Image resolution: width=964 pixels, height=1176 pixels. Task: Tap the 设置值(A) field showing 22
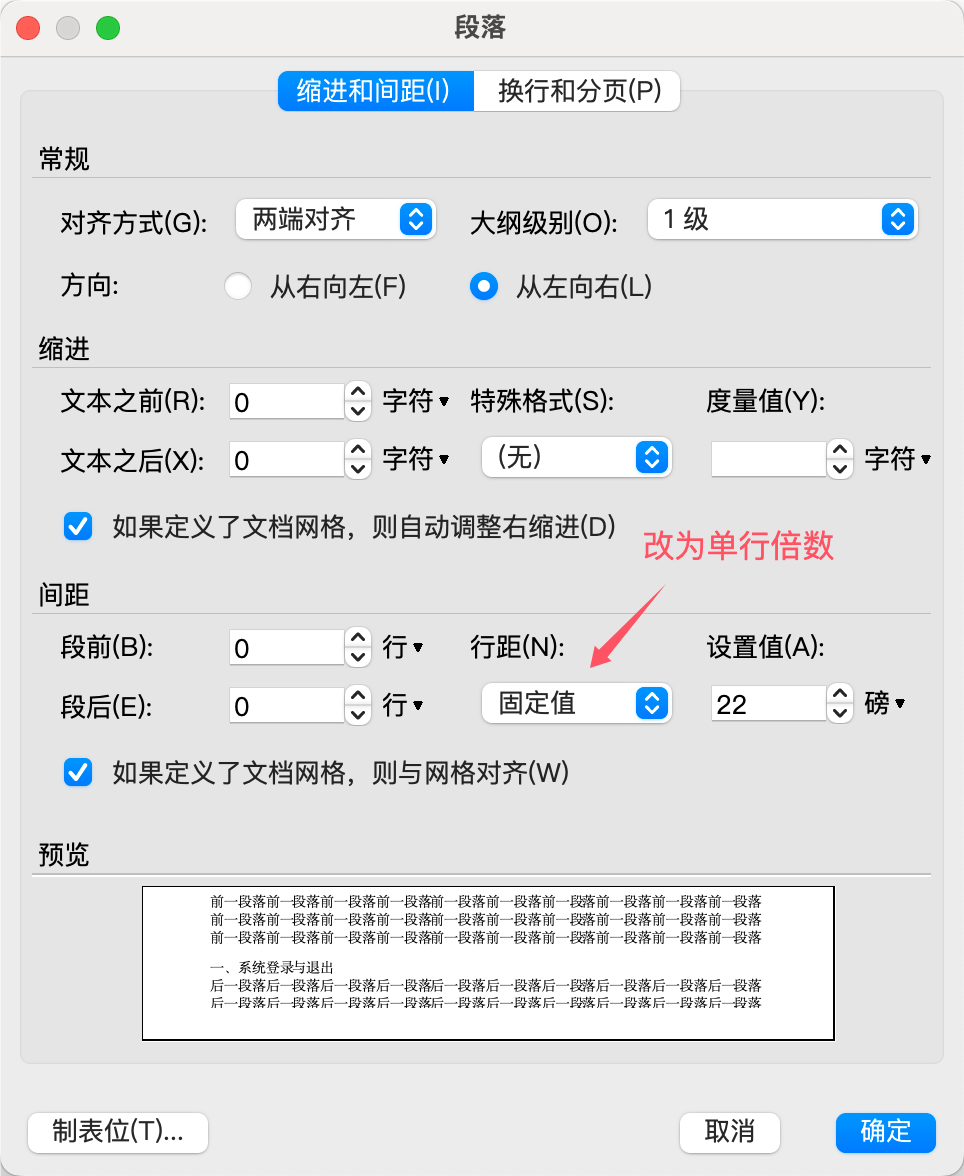(x=768, y=704)
